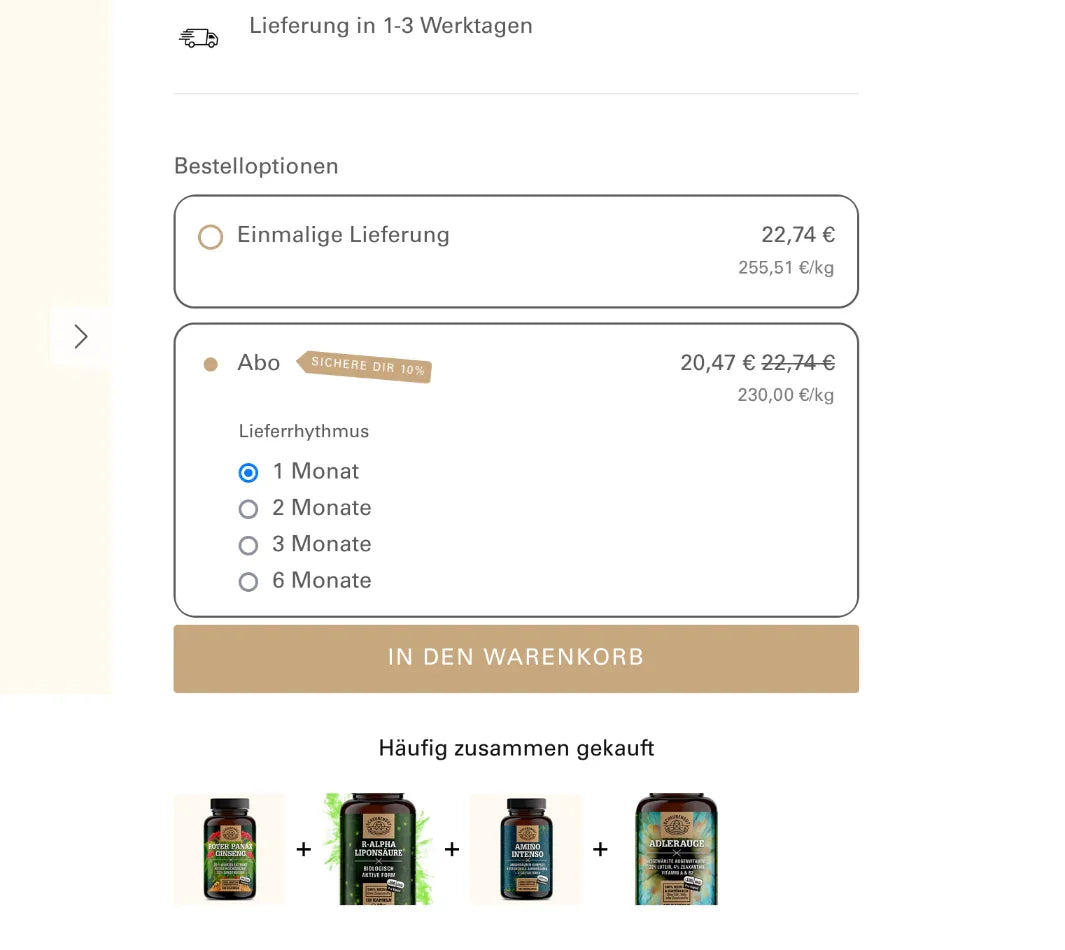Select 3 Monate delivery interval
Viewport: 1065px width, 950px height.
point(249,545)
